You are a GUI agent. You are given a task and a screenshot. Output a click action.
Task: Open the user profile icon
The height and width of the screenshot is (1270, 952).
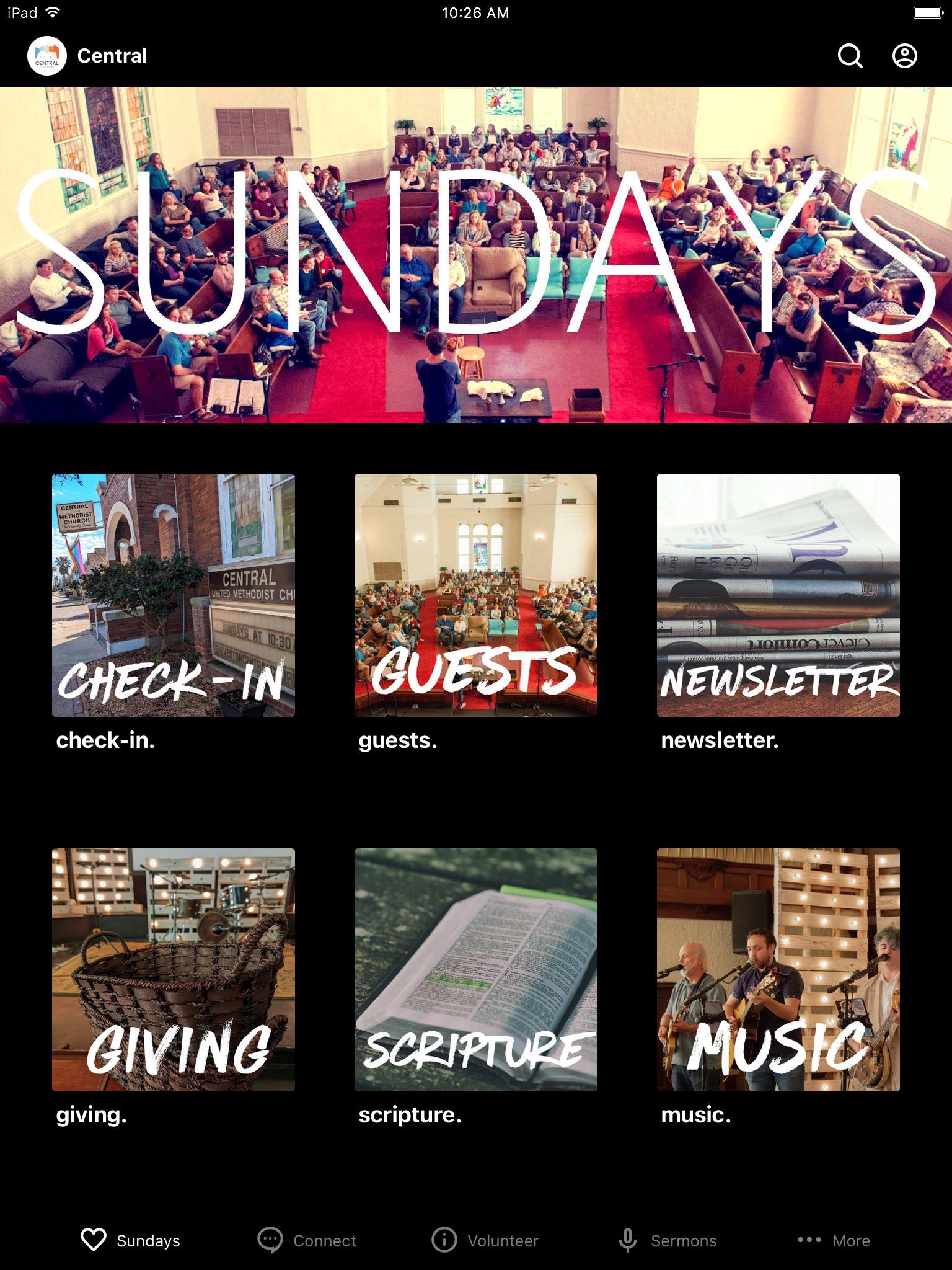click(904, 56)
